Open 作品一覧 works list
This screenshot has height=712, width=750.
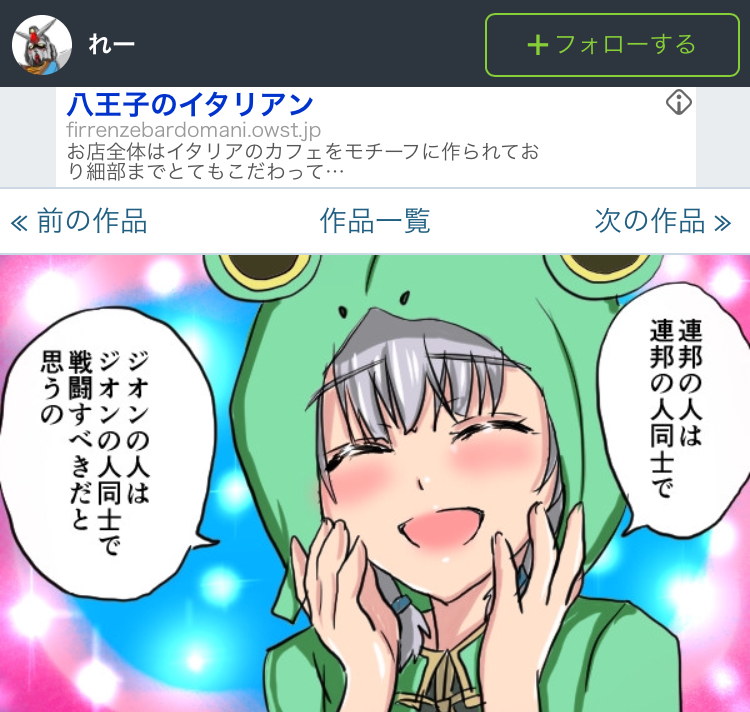[375, 221]
